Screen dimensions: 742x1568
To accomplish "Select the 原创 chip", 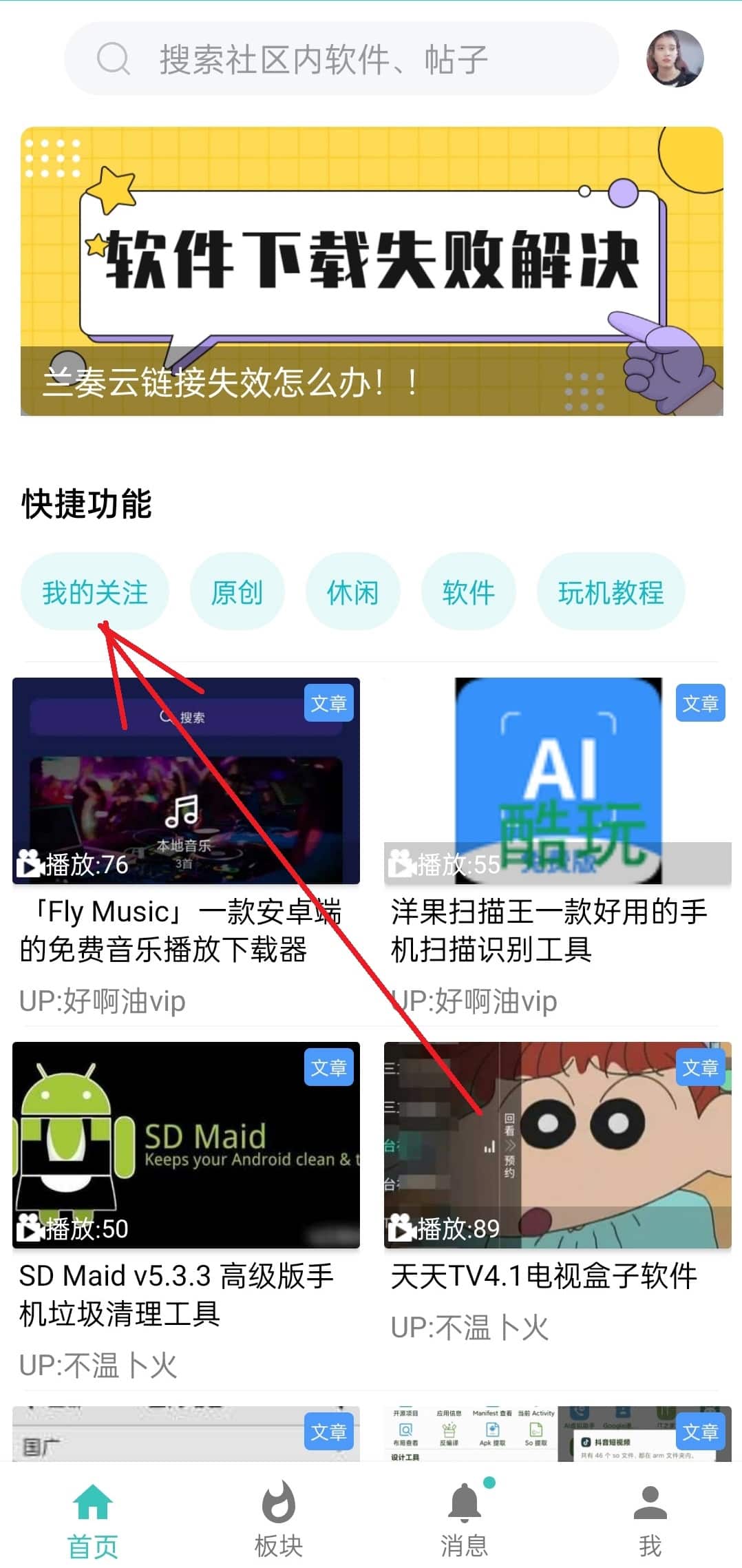I will [x=237, y=592].
